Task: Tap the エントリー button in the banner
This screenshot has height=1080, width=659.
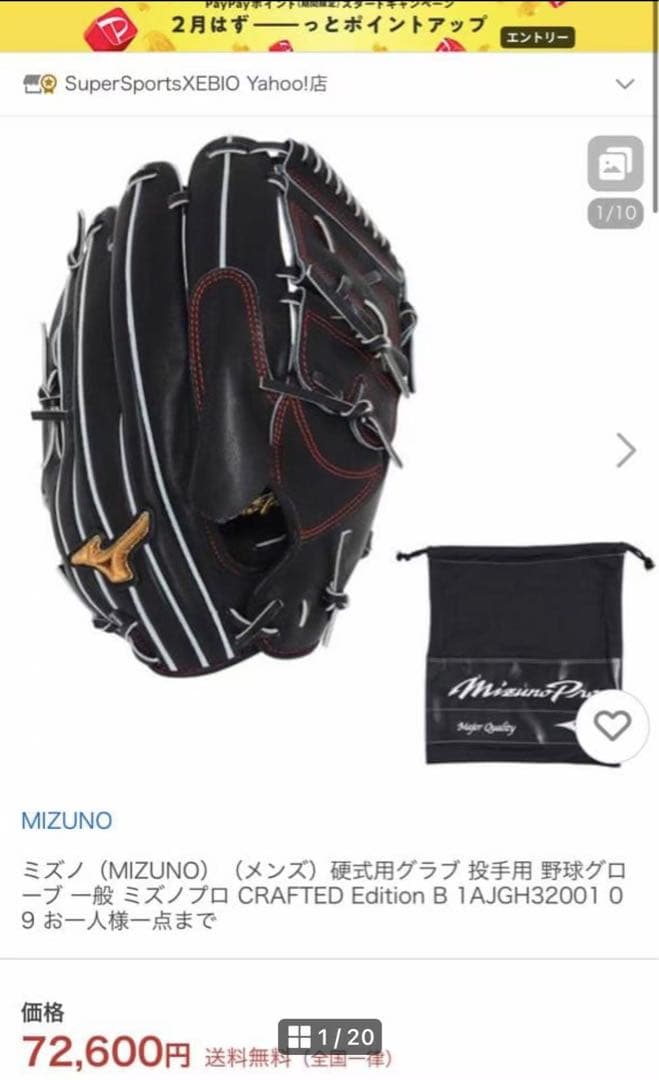Action: point(538,39)
